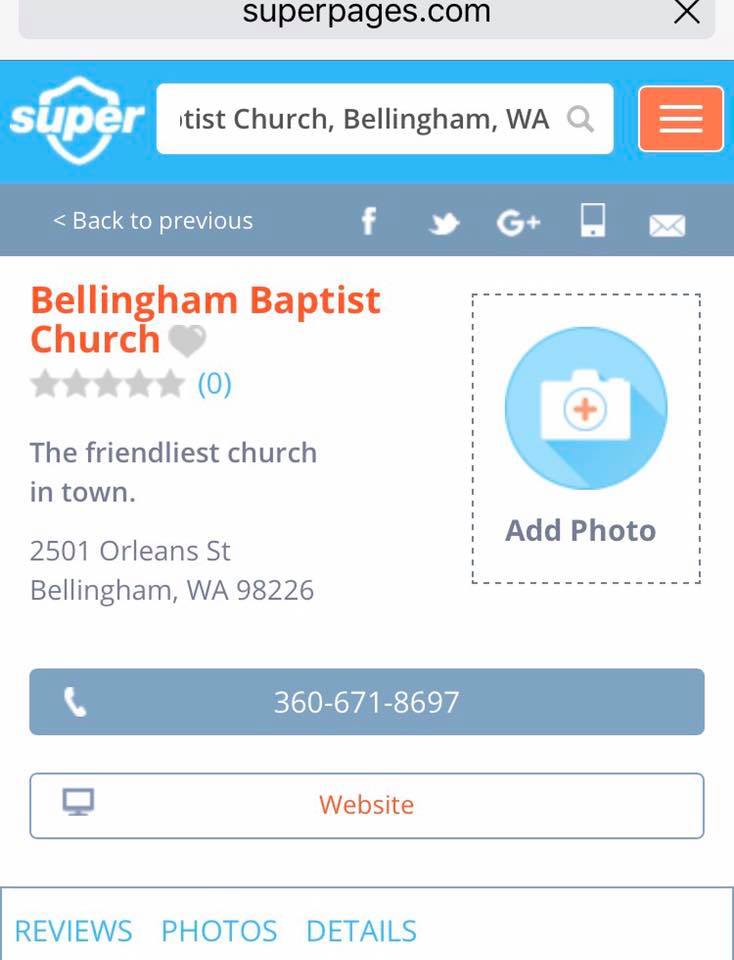This screenshot has height=960, width=734.
Task: Call 360-671-8697
Action: click(367, 702)
